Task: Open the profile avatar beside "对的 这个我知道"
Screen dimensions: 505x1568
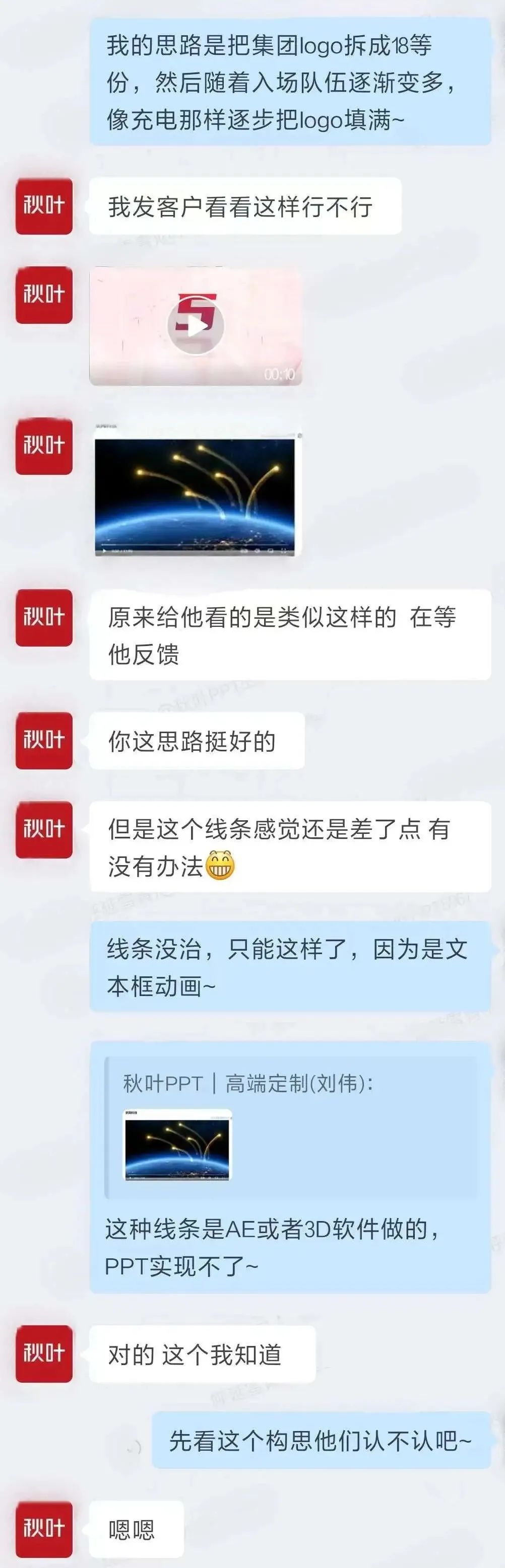Action: [44, 1353]
